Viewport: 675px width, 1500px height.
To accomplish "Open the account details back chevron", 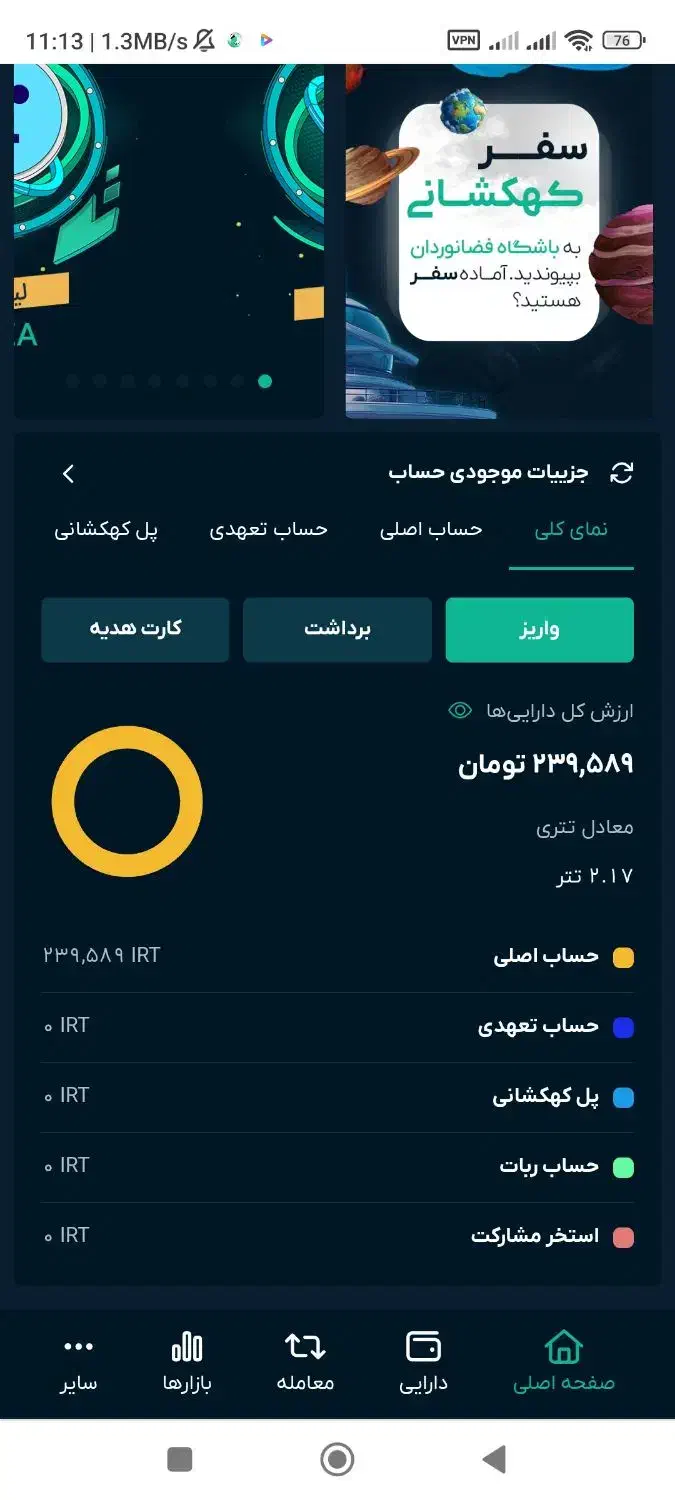I will point(68,474).
